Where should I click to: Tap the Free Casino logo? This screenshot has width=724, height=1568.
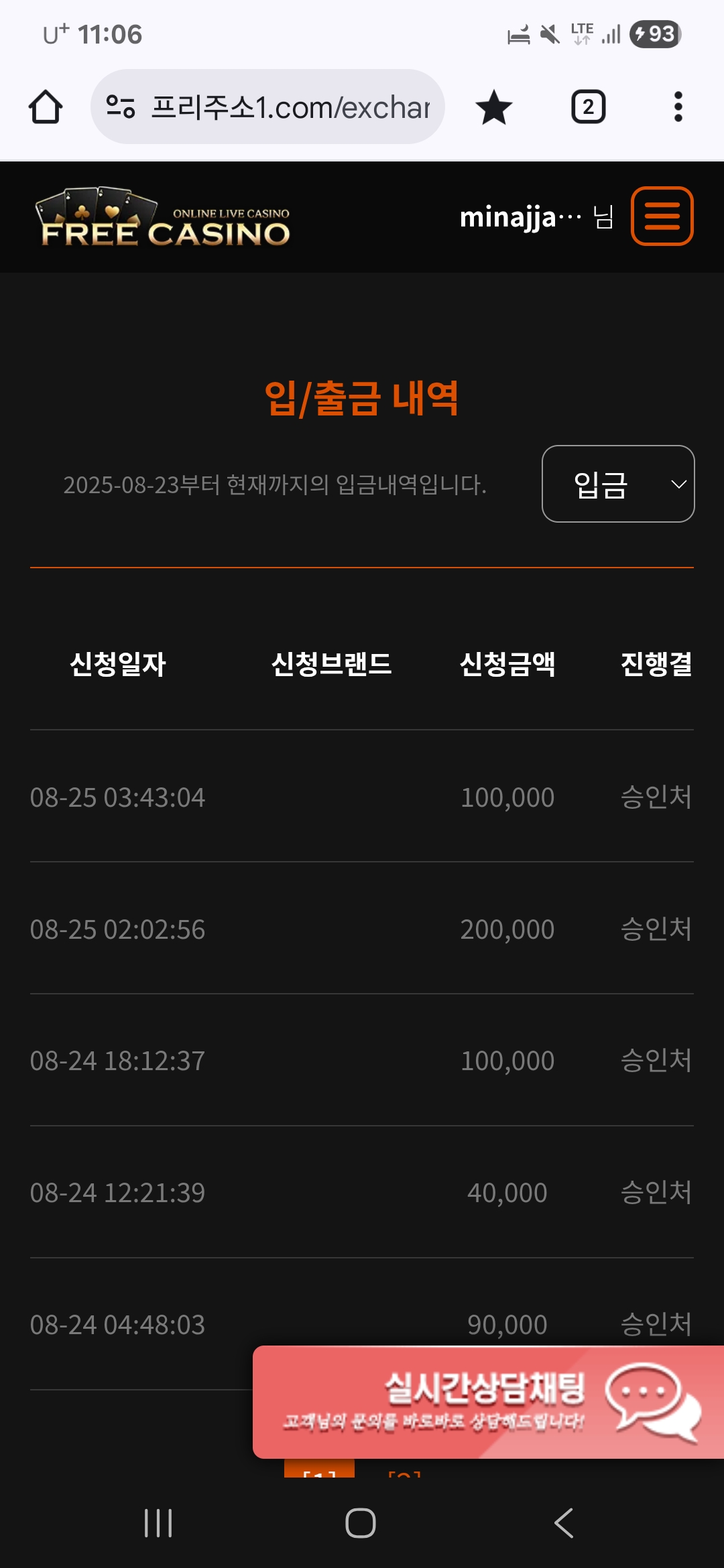pyautogui.click(x=163, y=217)
